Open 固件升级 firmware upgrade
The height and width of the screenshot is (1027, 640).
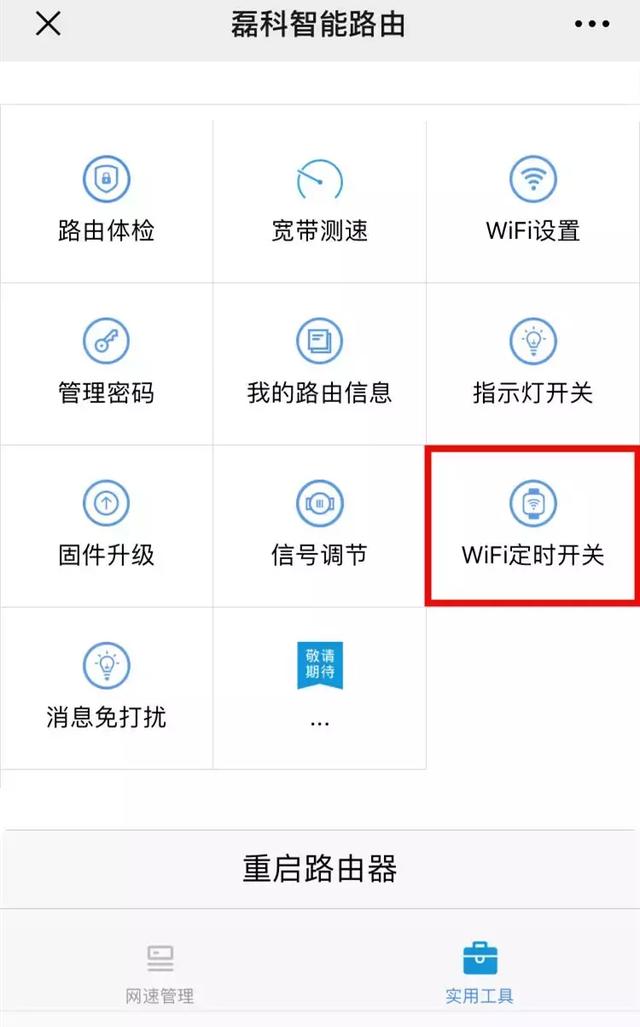click(x=106, y=526)
